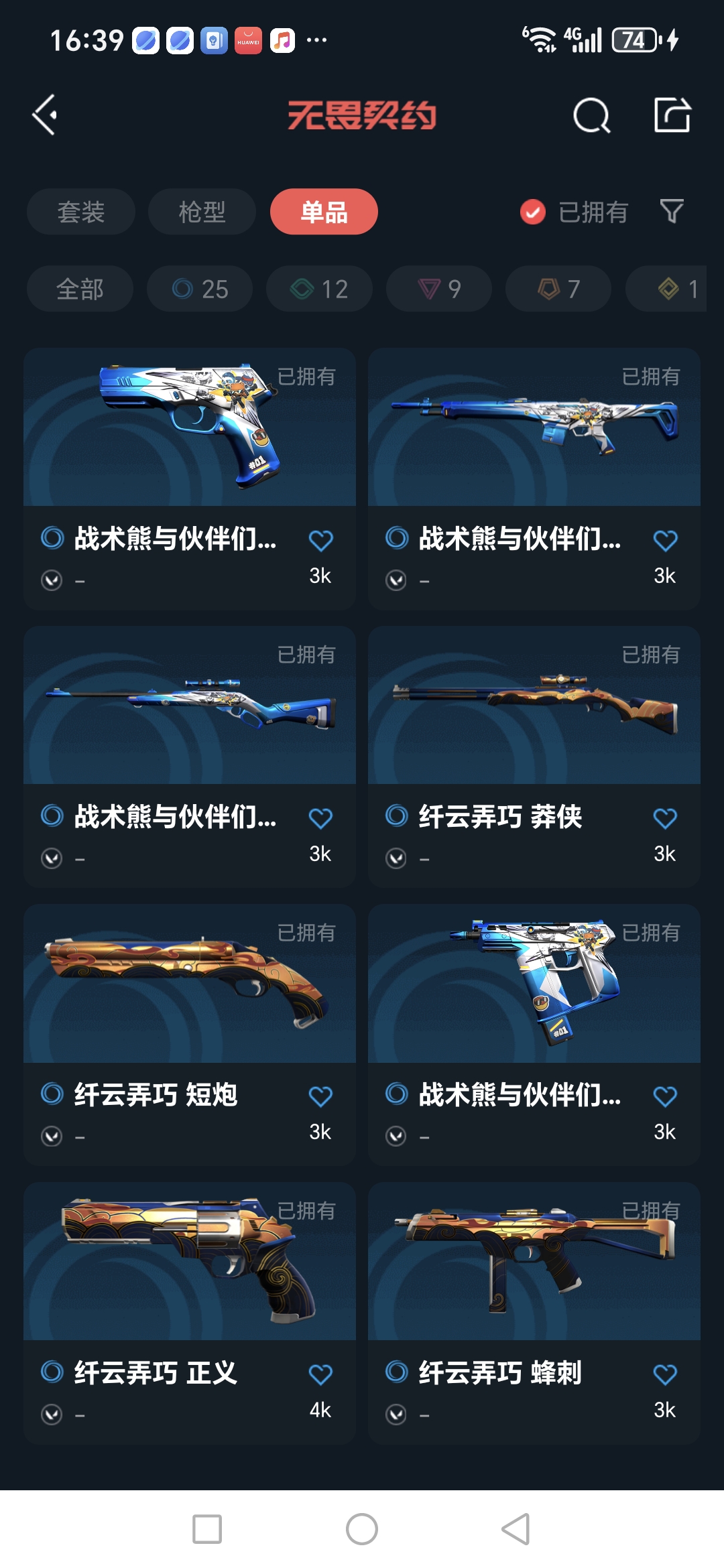Switch to the 套装 tab

[81, 212]
